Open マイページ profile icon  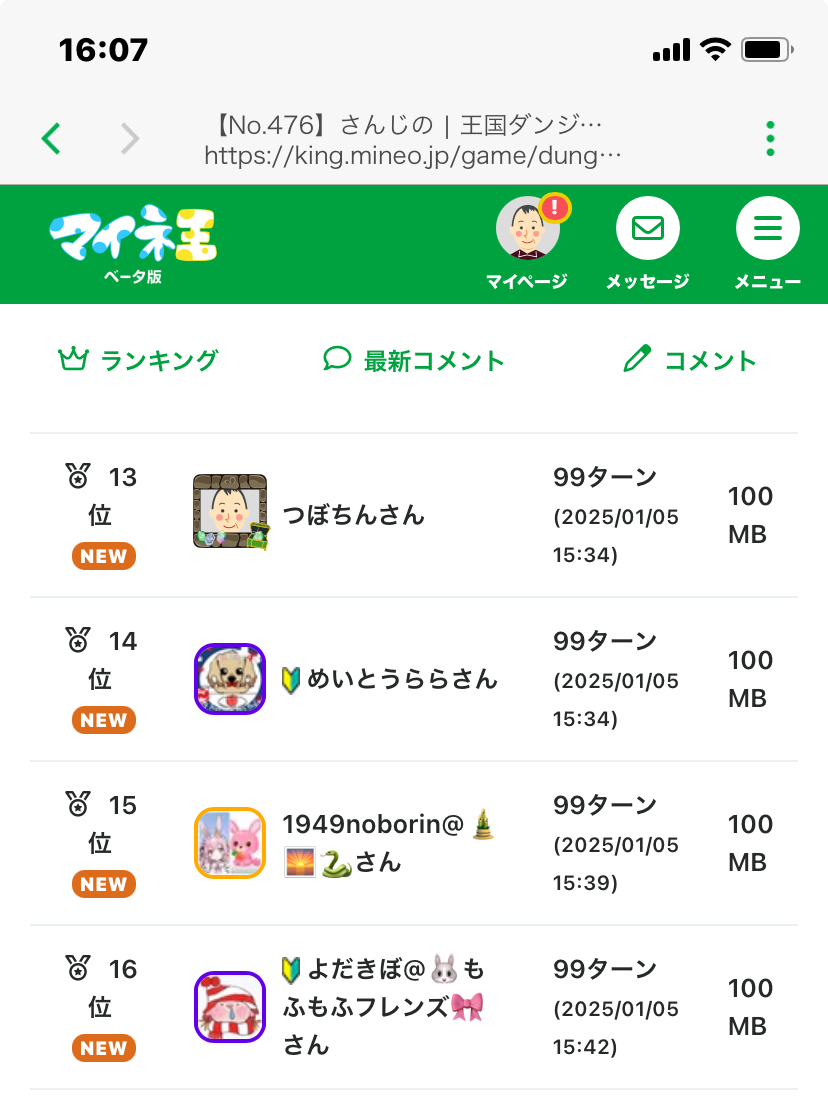[527, 230]
